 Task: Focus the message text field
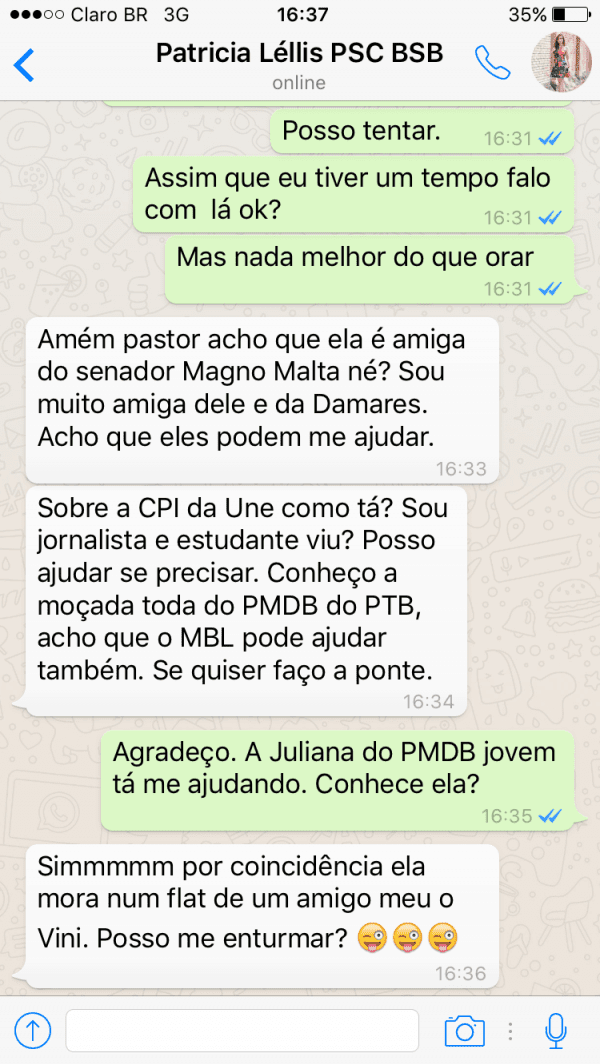[242, 1030]
